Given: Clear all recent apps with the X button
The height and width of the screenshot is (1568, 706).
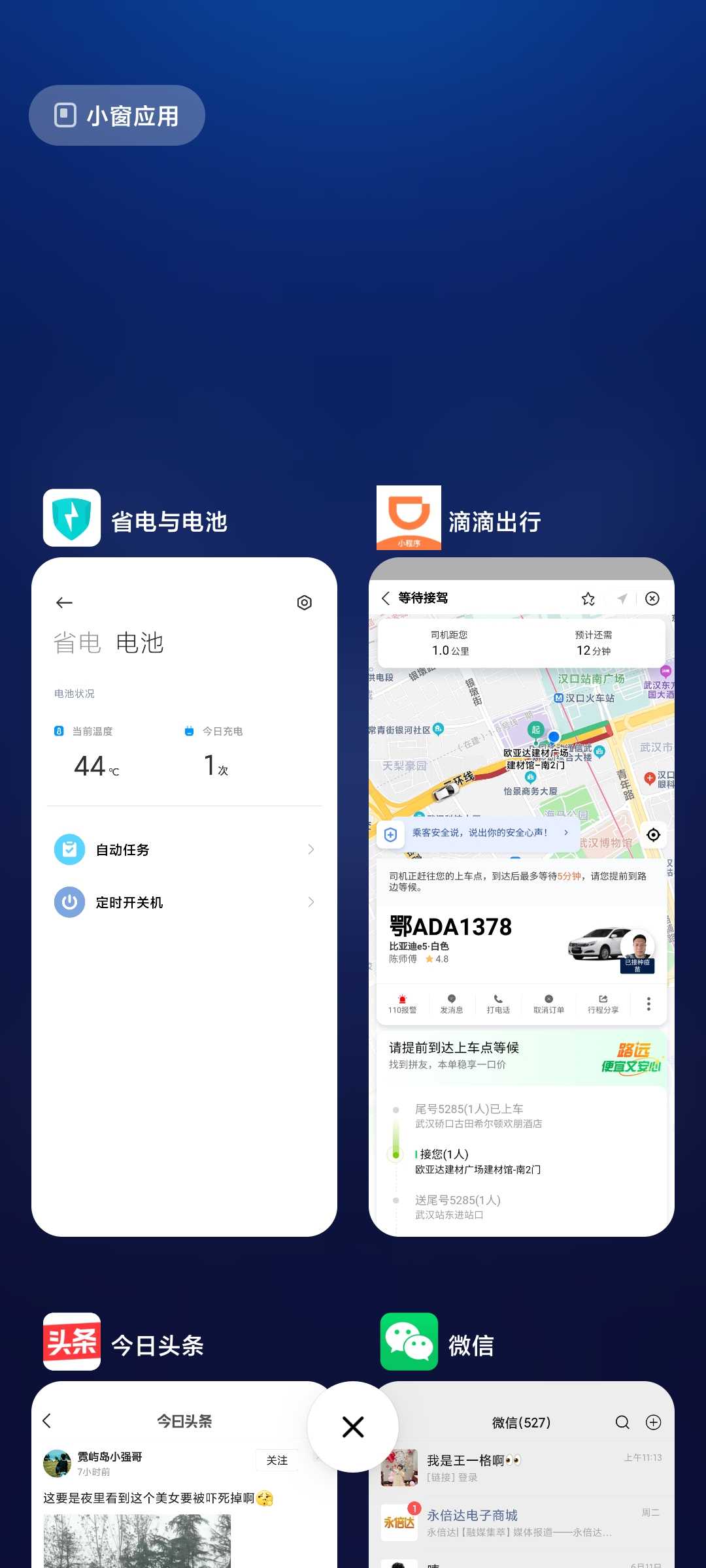Looking at the screenshot, I should (x=353, y=1427).
